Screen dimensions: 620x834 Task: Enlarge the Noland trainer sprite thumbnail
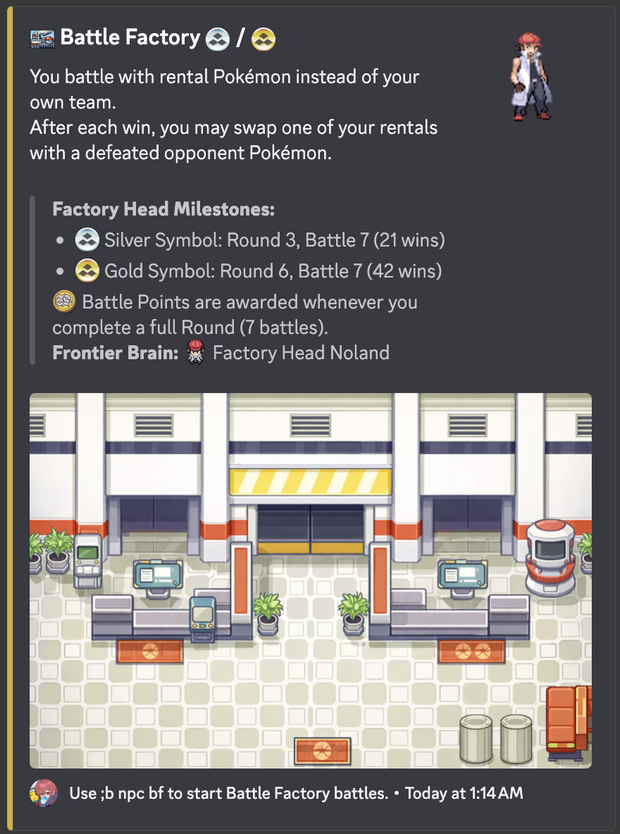pyautogui.click(x=532, y=68)
